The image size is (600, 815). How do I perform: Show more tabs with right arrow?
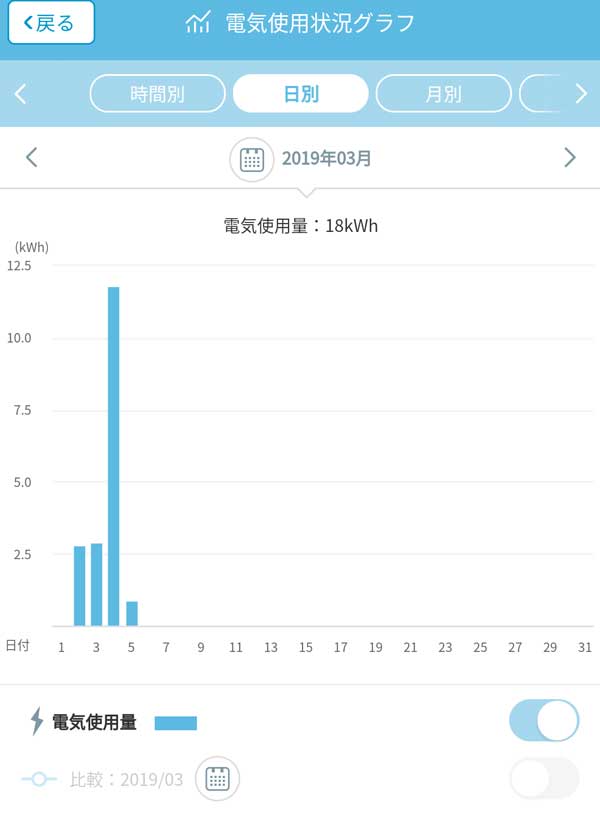pos(581,94)
